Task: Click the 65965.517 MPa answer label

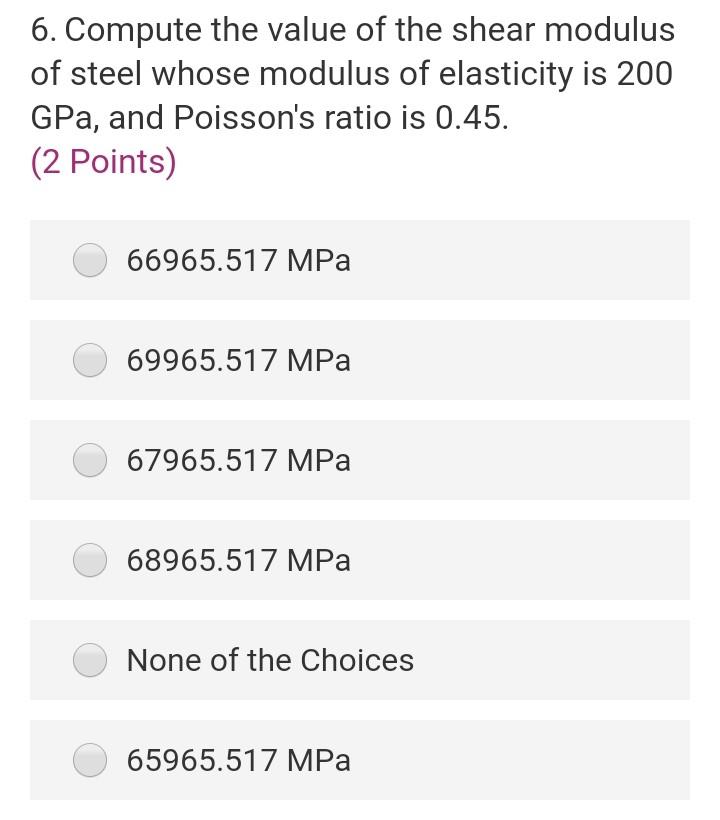Action: [x=238, y=760]
